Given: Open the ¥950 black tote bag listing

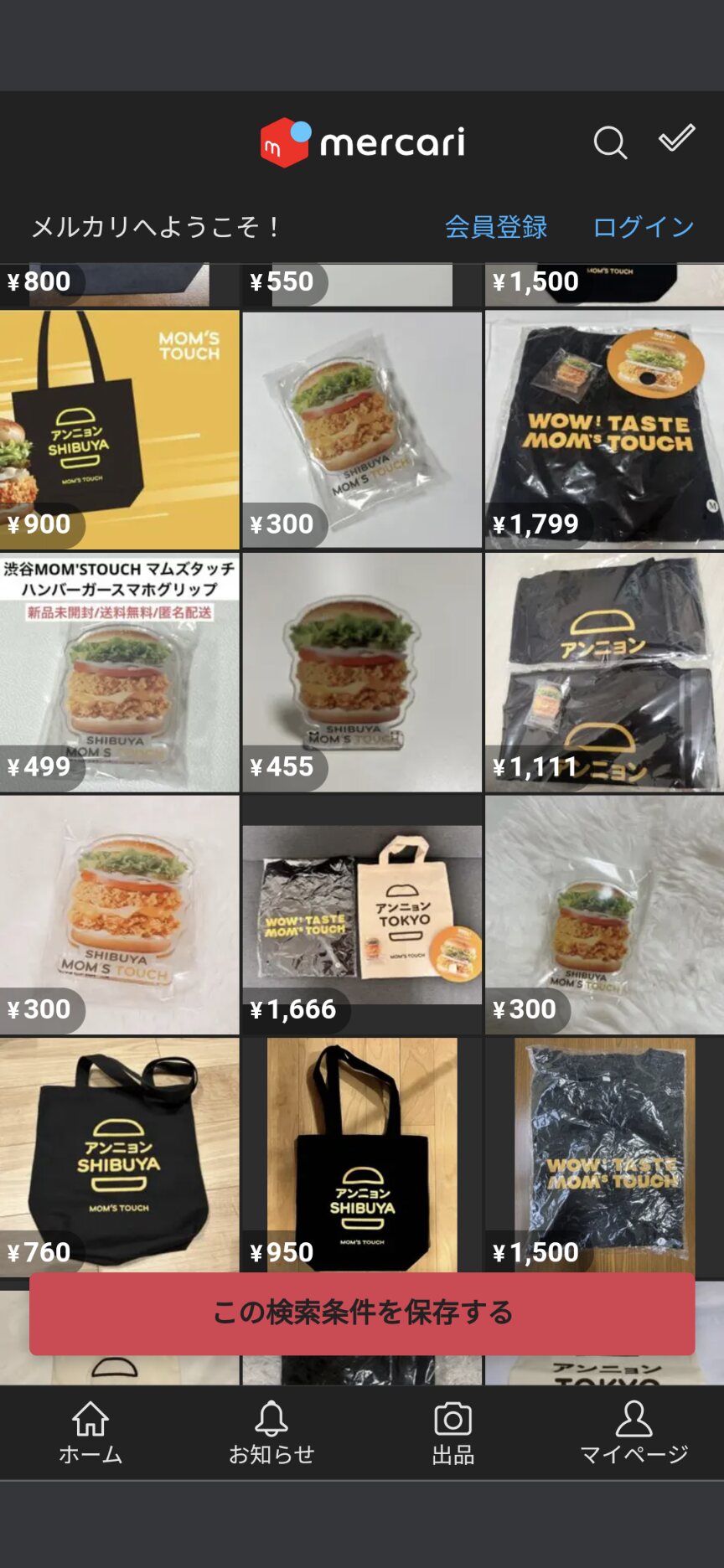Looking at the screenshot, I should coord(362,1157).
